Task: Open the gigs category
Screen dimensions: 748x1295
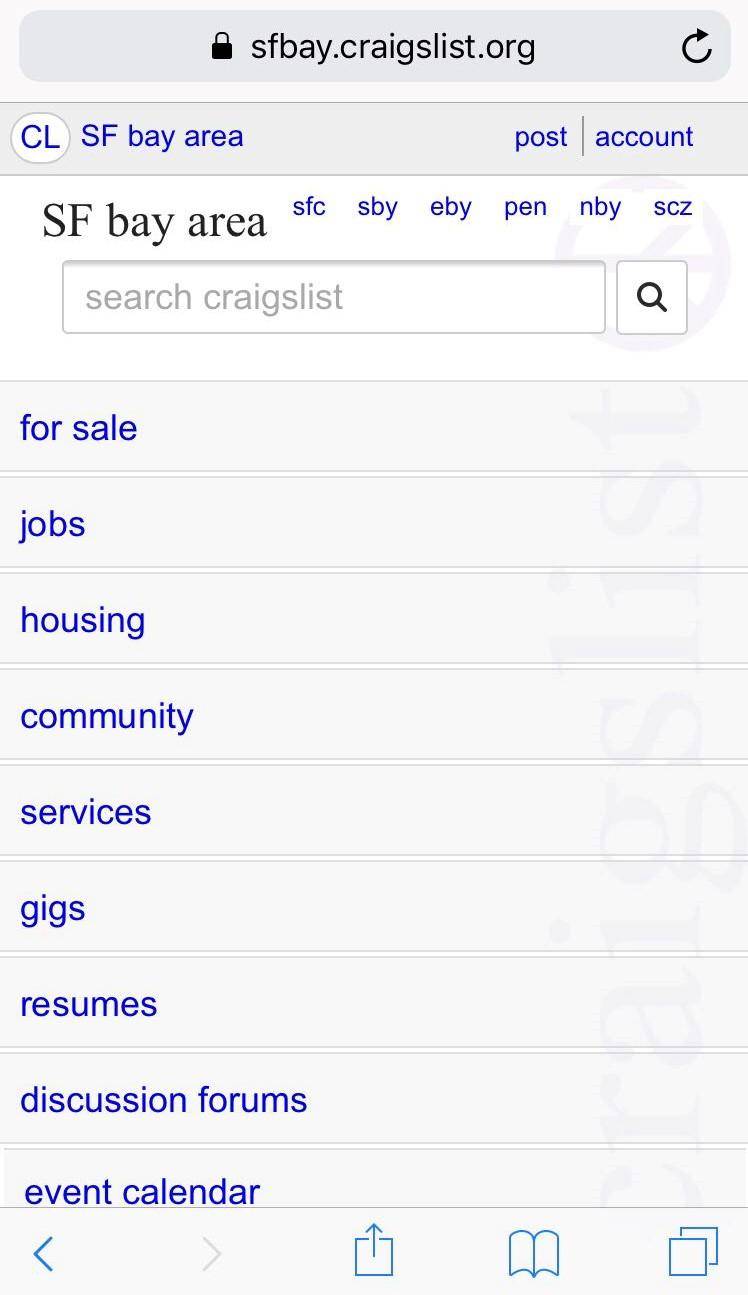Action: (53, 908)
